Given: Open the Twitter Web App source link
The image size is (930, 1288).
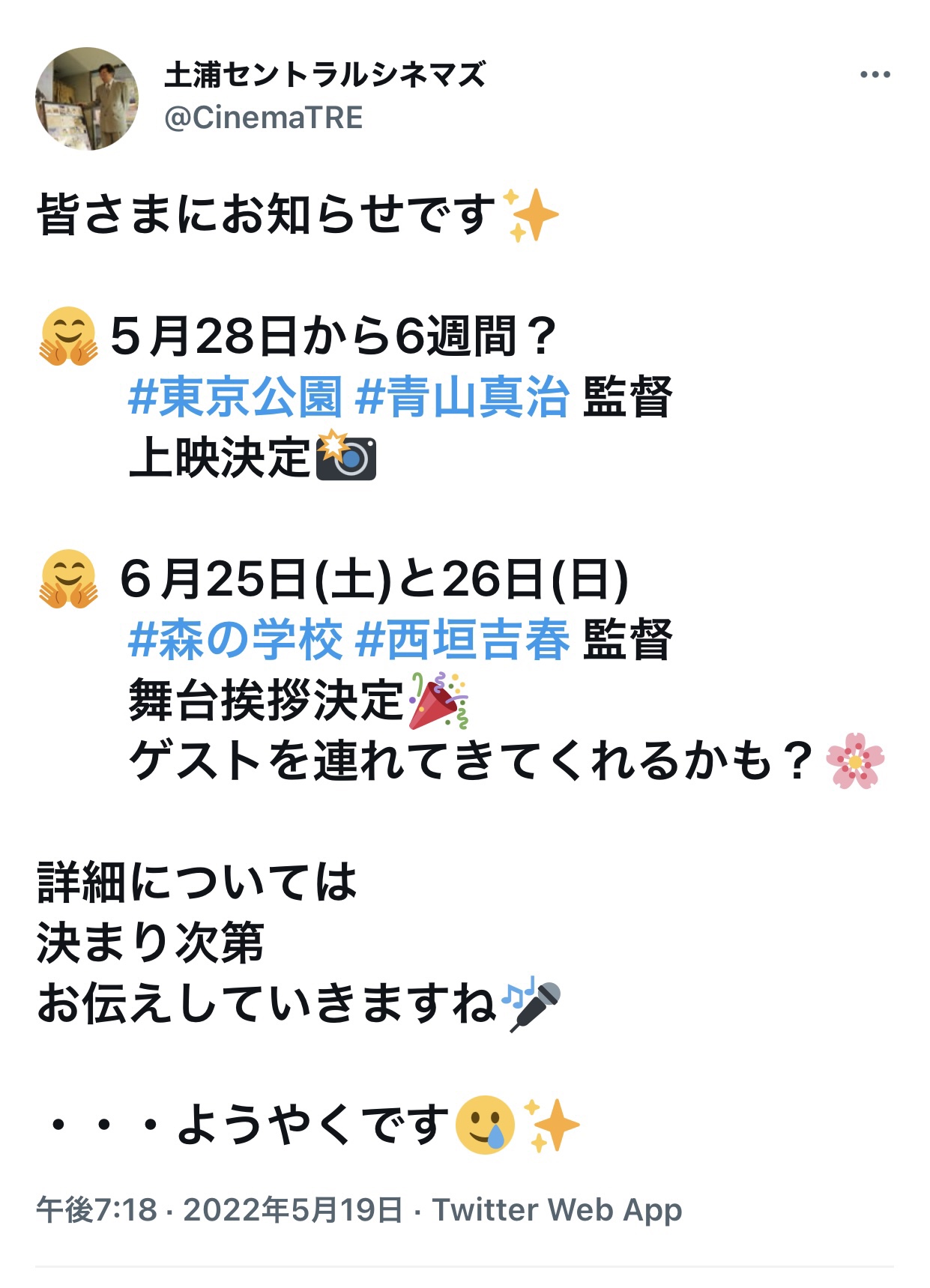Looking at the screenshot, I should (557, 1209).
